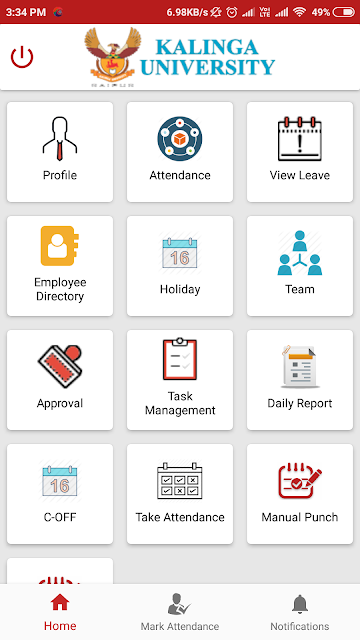This screenshot has height=640, width=360.
Task: Select the C-OFF tile
Action: coord(60,494)
